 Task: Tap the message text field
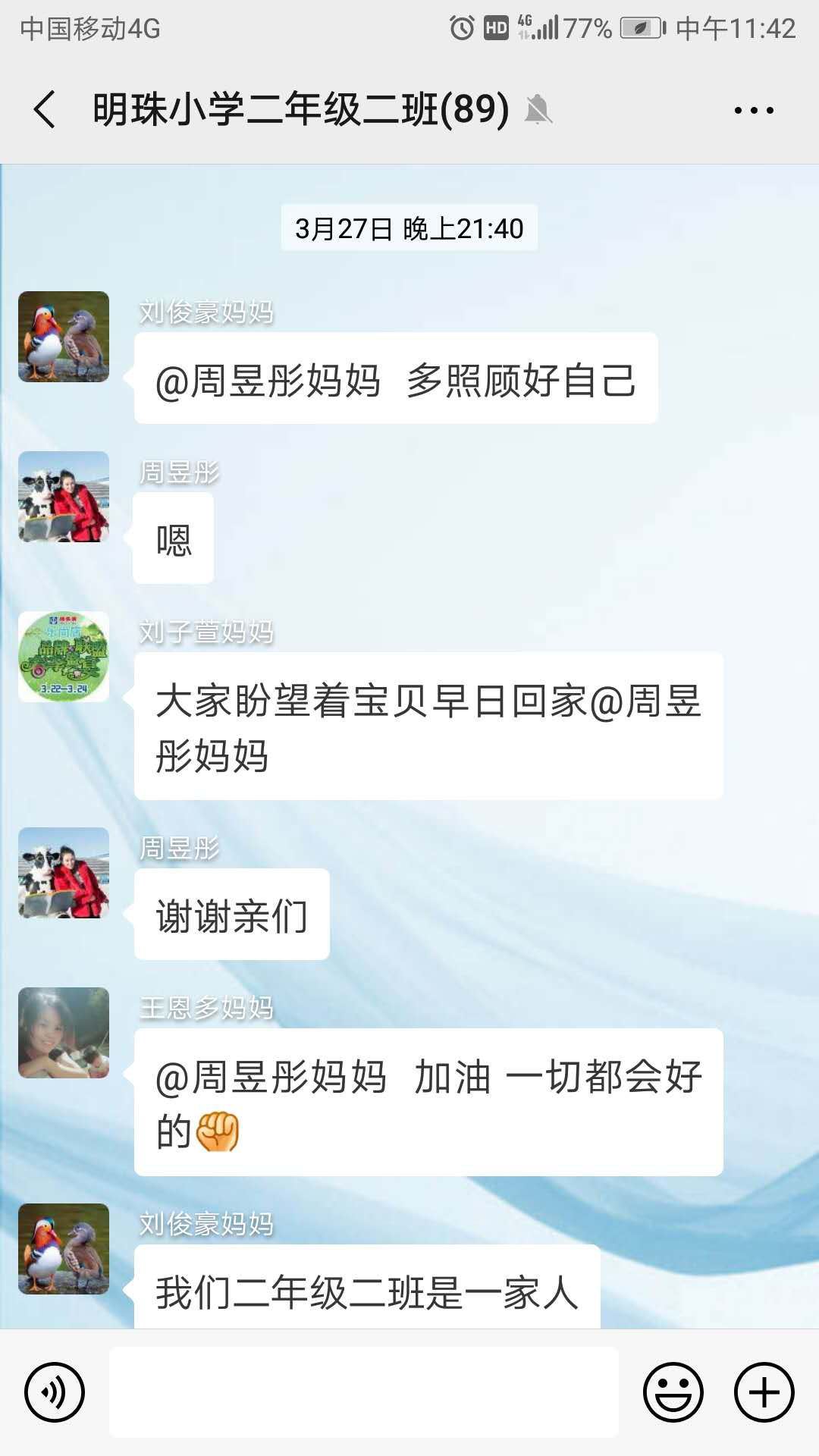[x=364, y=1392]
